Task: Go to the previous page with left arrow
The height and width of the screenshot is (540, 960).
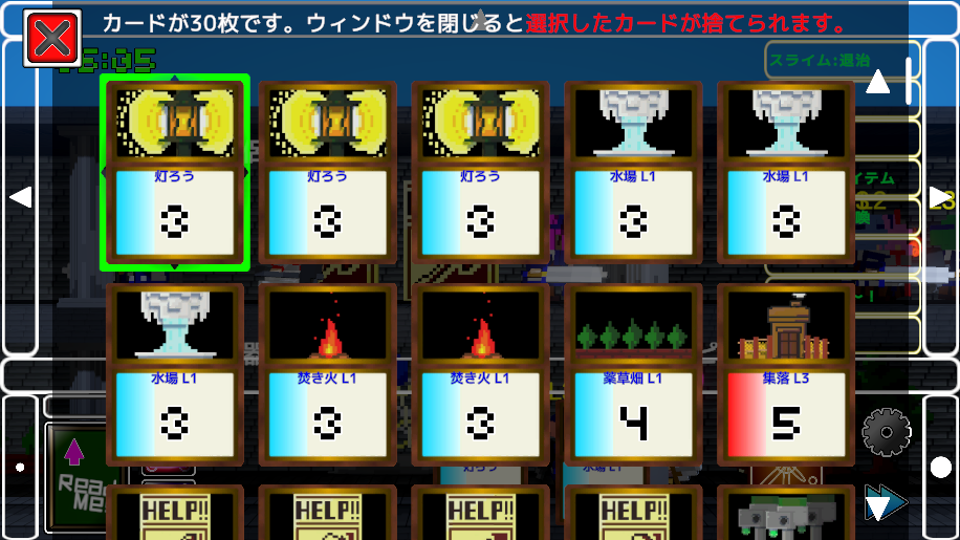Action: coord(20,197)
